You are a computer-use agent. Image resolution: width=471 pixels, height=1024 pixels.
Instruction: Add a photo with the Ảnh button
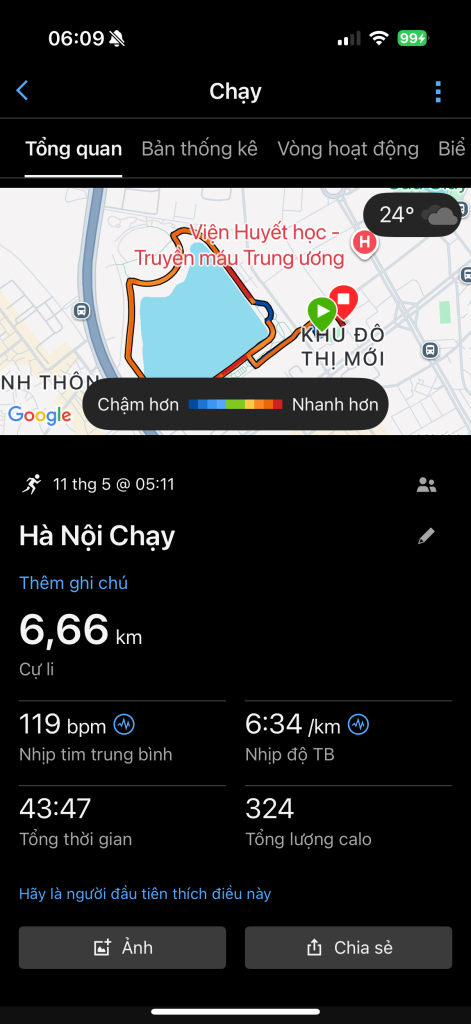tap(122, 947)
